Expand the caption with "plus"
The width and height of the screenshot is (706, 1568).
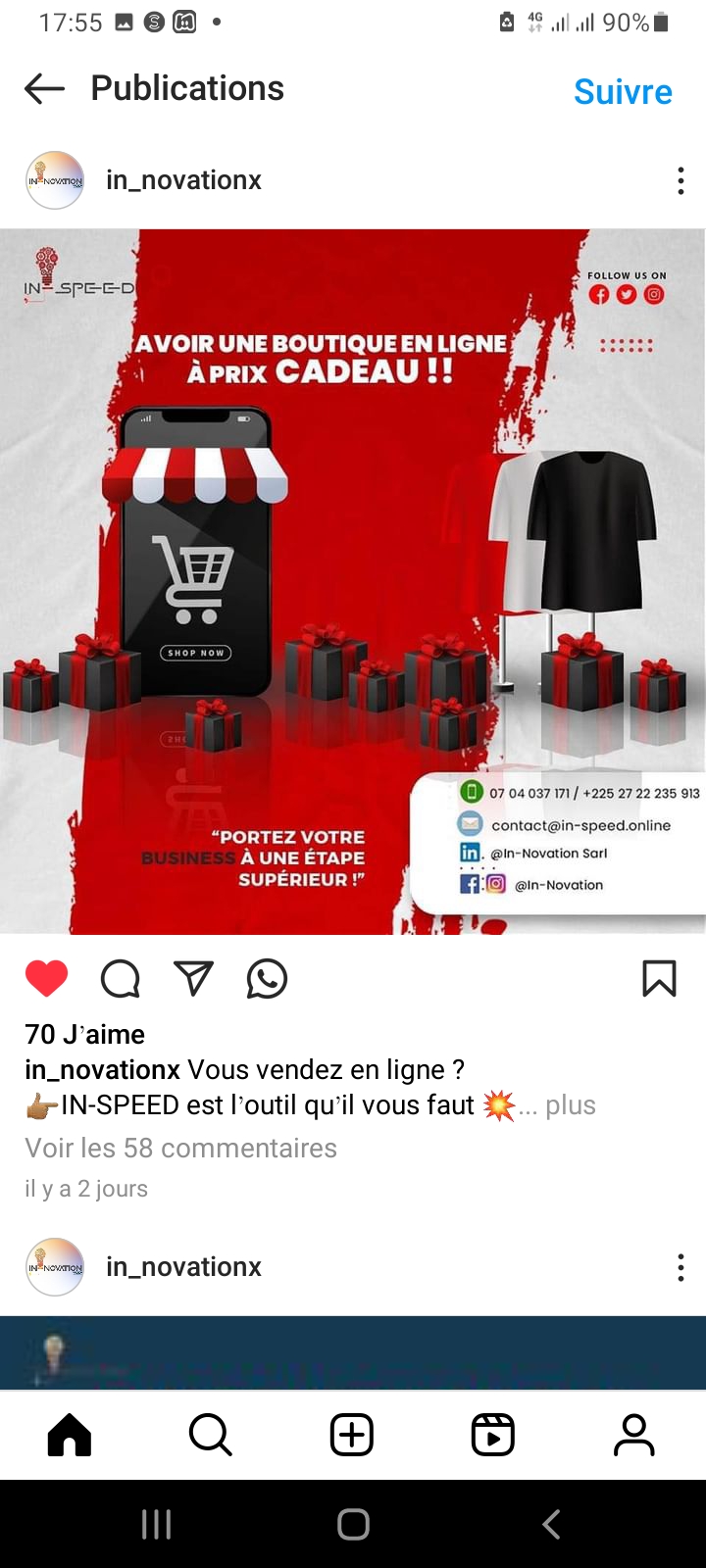570,1105
